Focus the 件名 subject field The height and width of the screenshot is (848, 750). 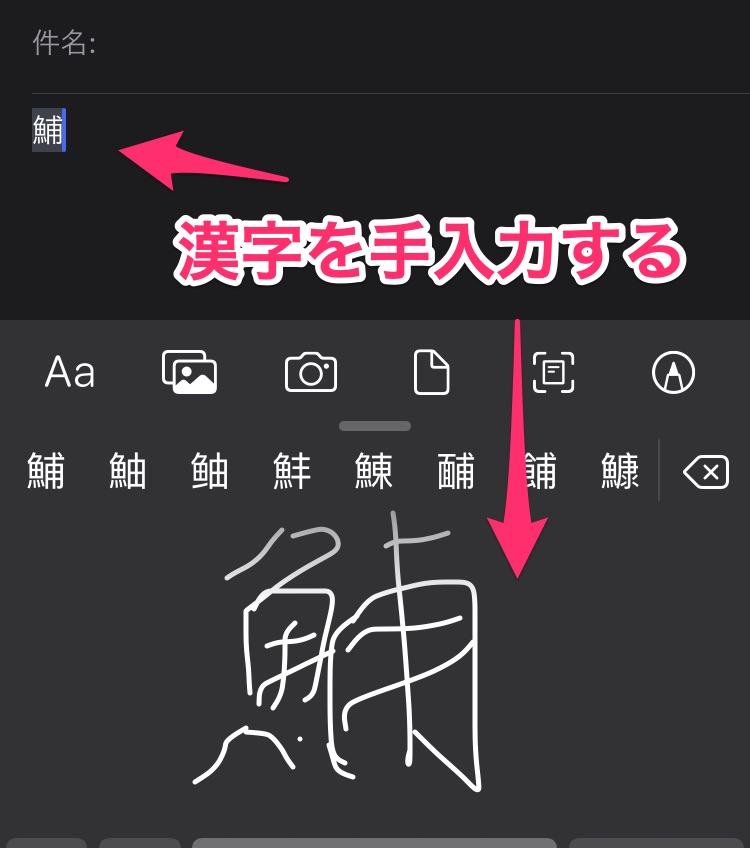coord(400,44)
